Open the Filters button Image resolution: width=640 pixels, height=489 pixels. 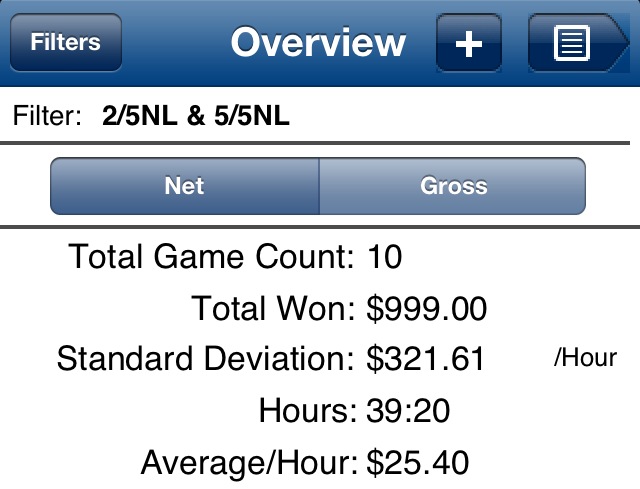[66, 43]
